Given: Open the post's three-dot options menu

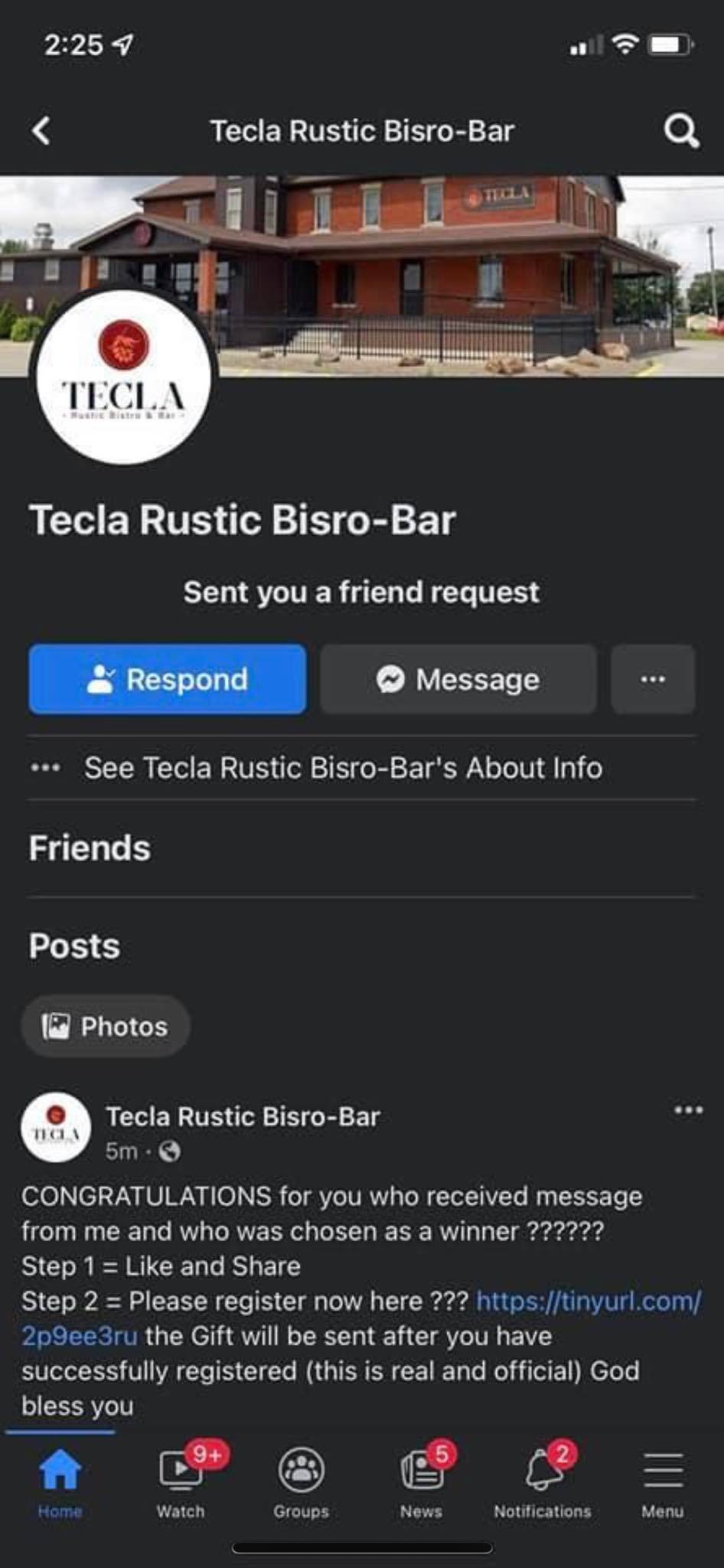Looking at the screenshot, I should [x=688, y=1110].
